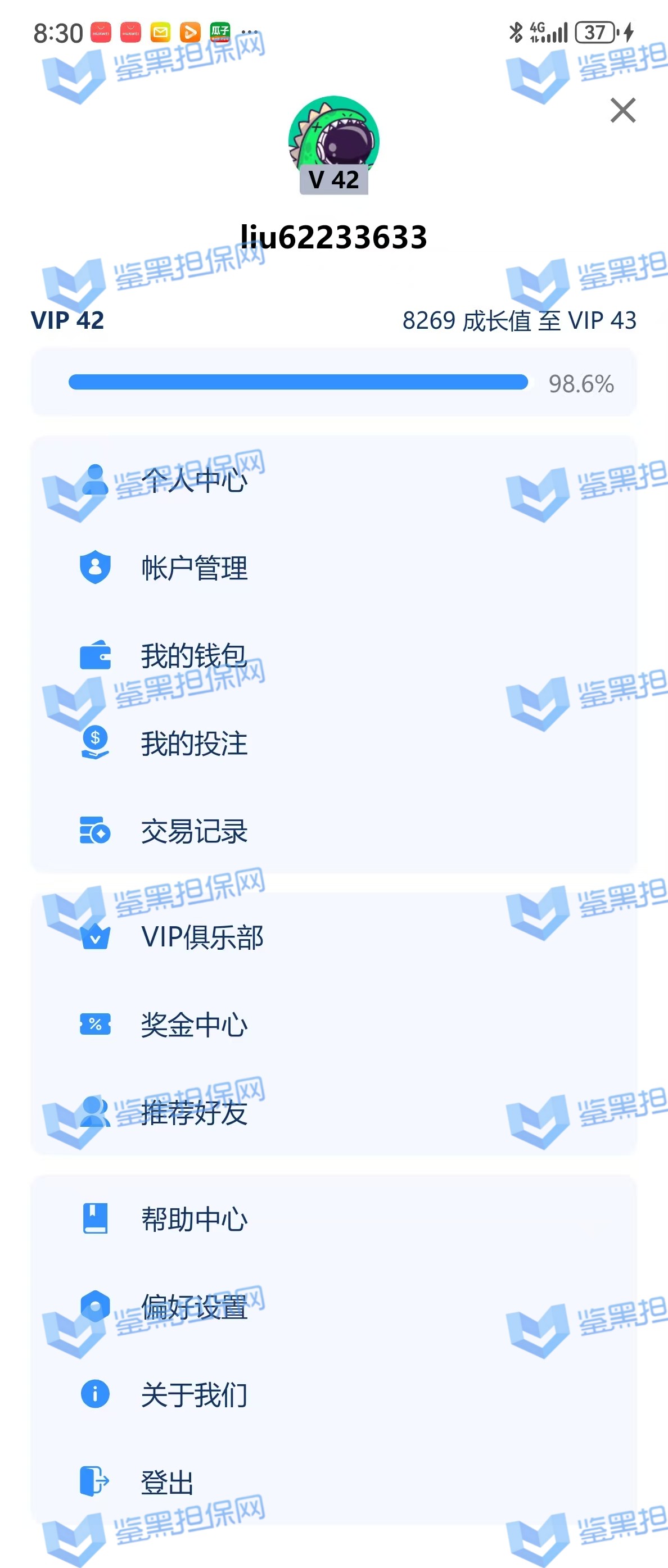The height and width of the screenshot is (1568, 668).
Task: Tap 登出 to log out
Action: [167, 1481]
